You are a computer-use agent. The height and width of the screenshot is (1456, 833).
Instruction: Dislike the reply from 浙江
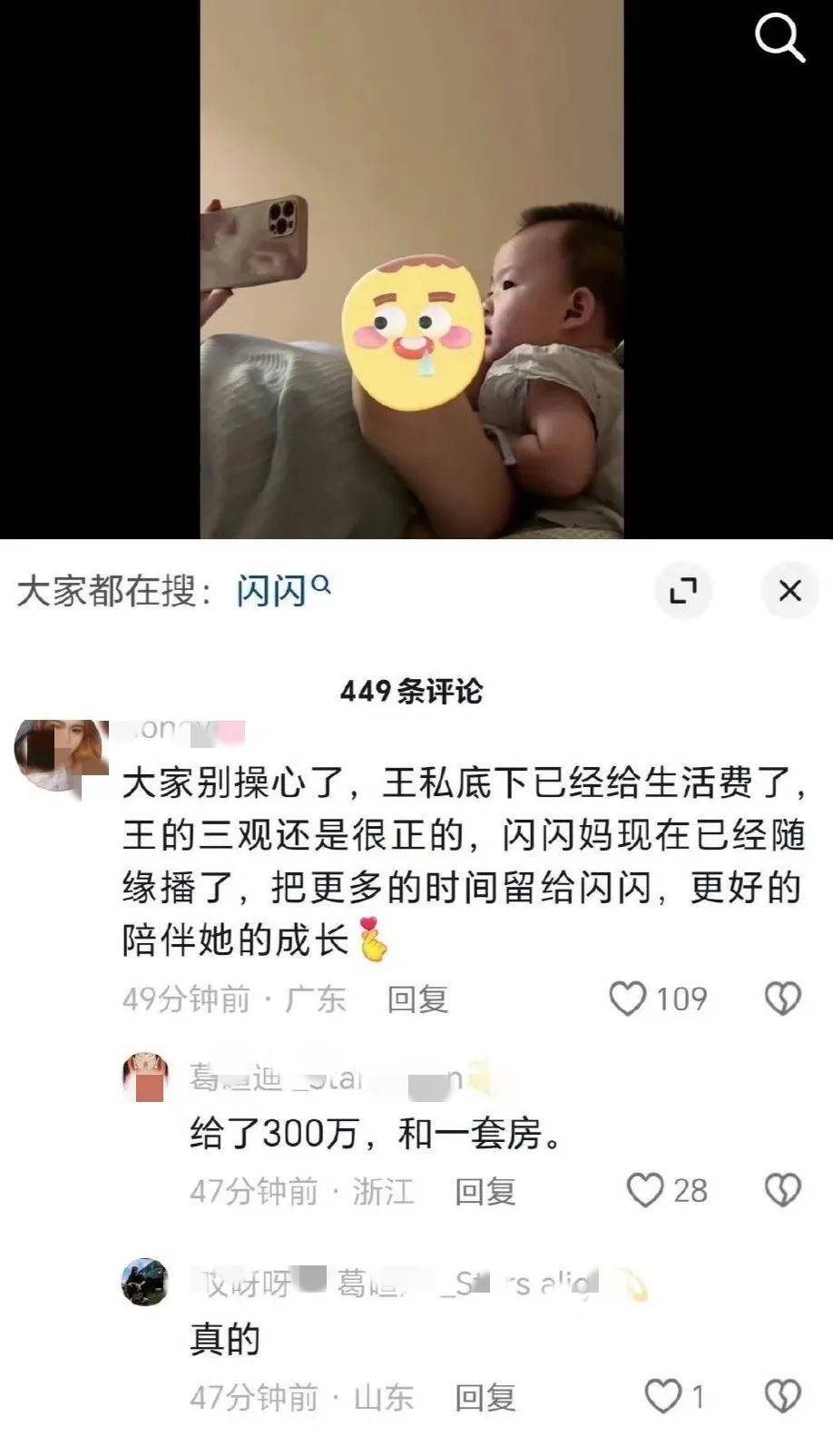(x=782, y=1190)
